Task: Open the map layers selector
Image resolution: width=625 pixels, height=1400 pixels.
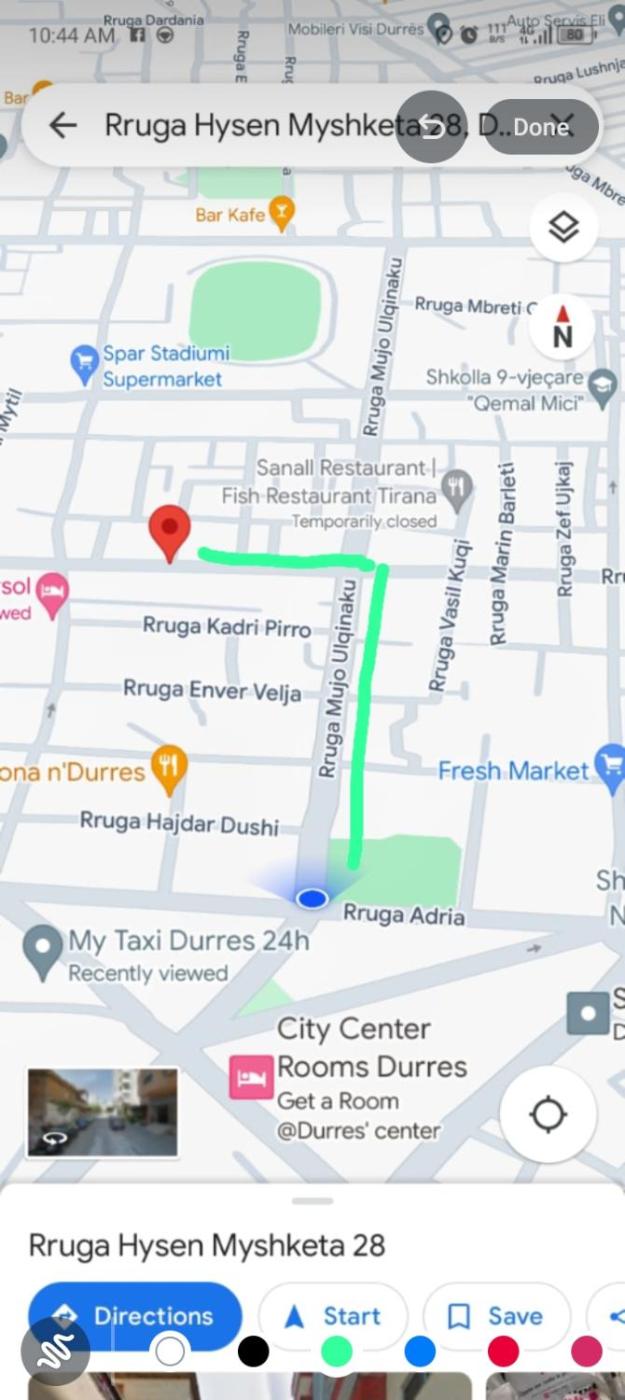Action: 563,228
